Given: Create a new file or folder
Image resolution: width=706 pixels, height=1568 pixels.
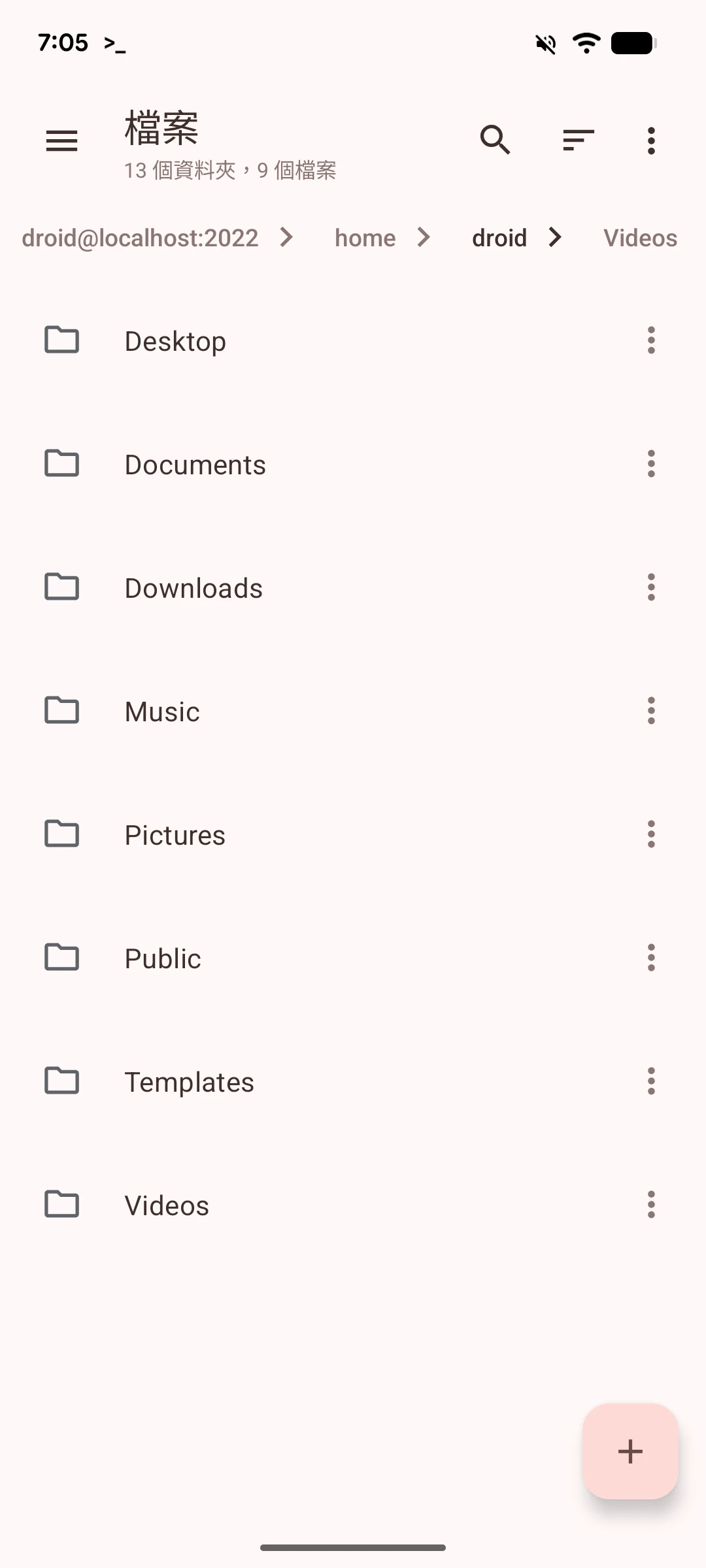Looking at the screenshot, I should point(630,1451).
